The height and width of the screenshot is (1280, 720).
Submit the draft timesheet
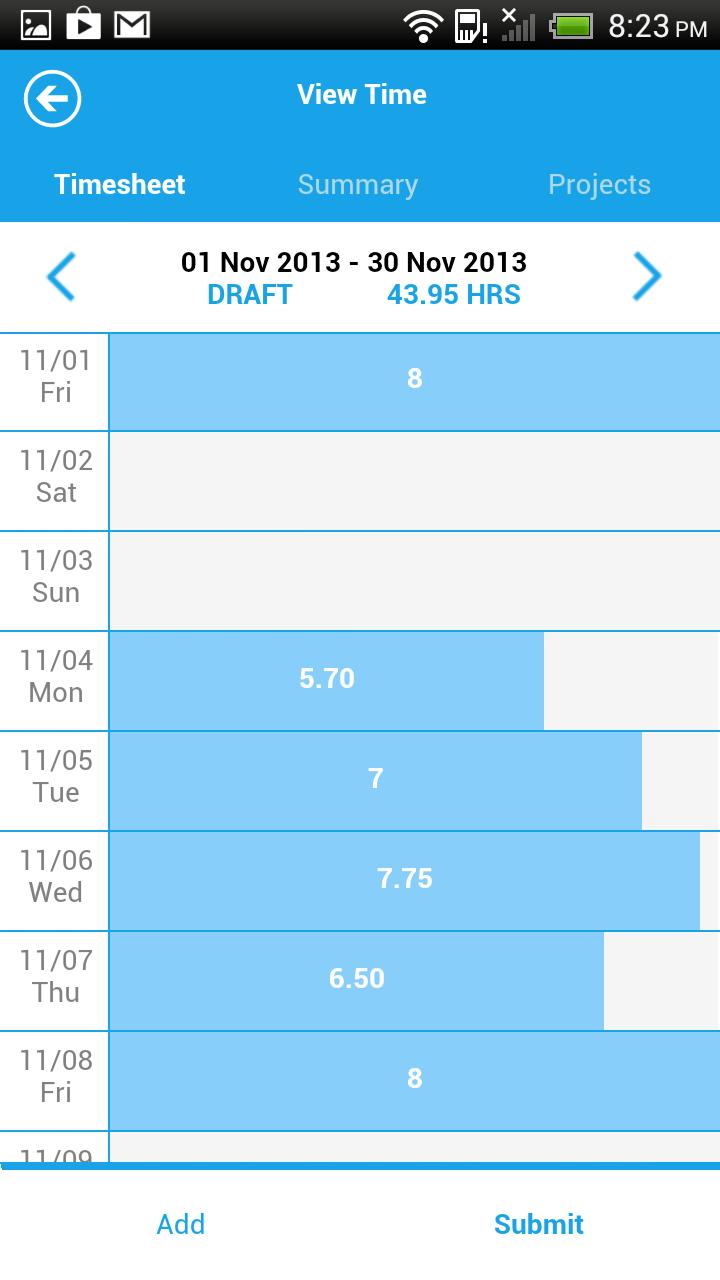pyautogui.click(x=539, y=1225)
